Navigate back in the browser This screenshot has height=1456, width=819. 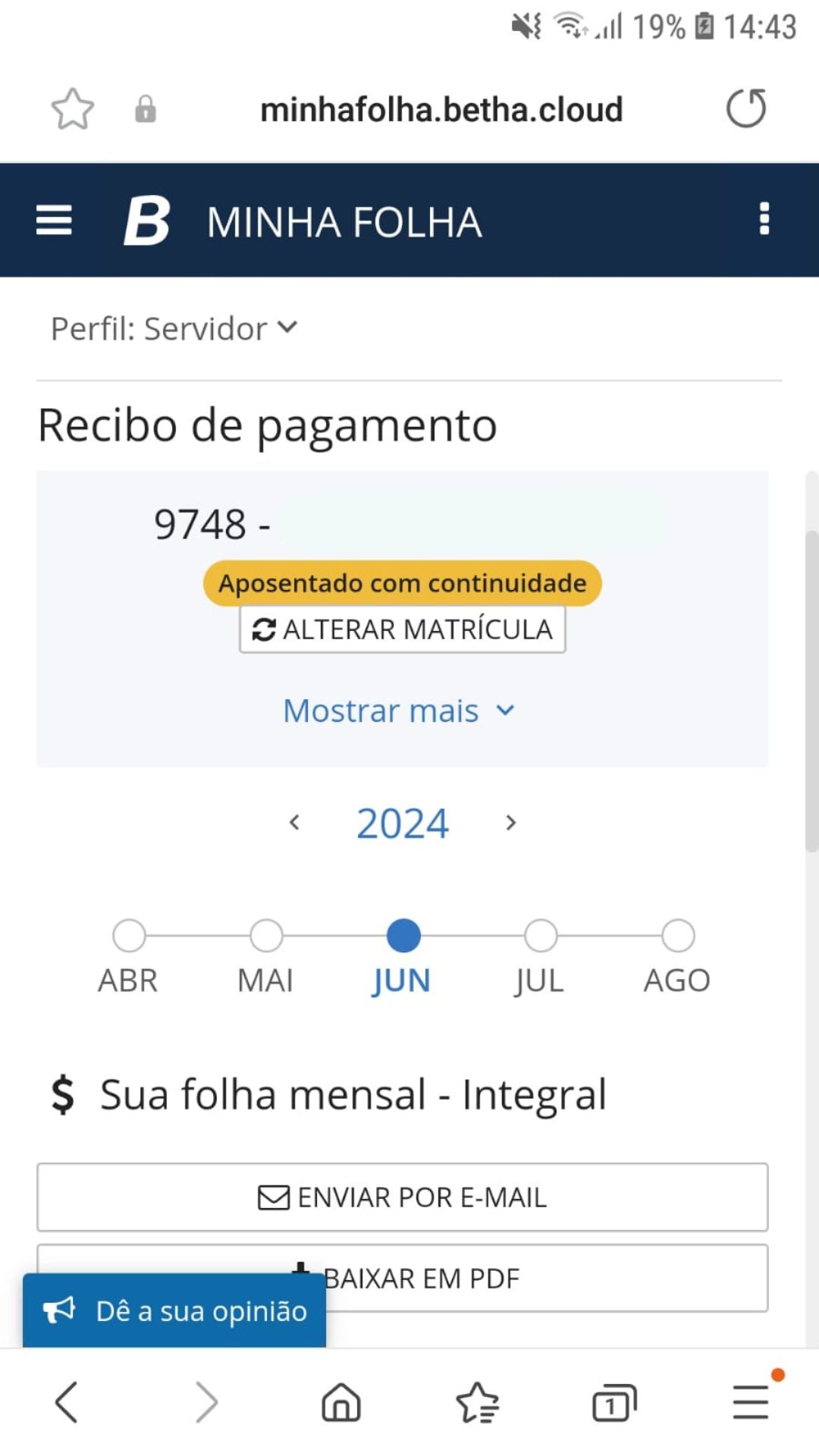coord(67,1401)
